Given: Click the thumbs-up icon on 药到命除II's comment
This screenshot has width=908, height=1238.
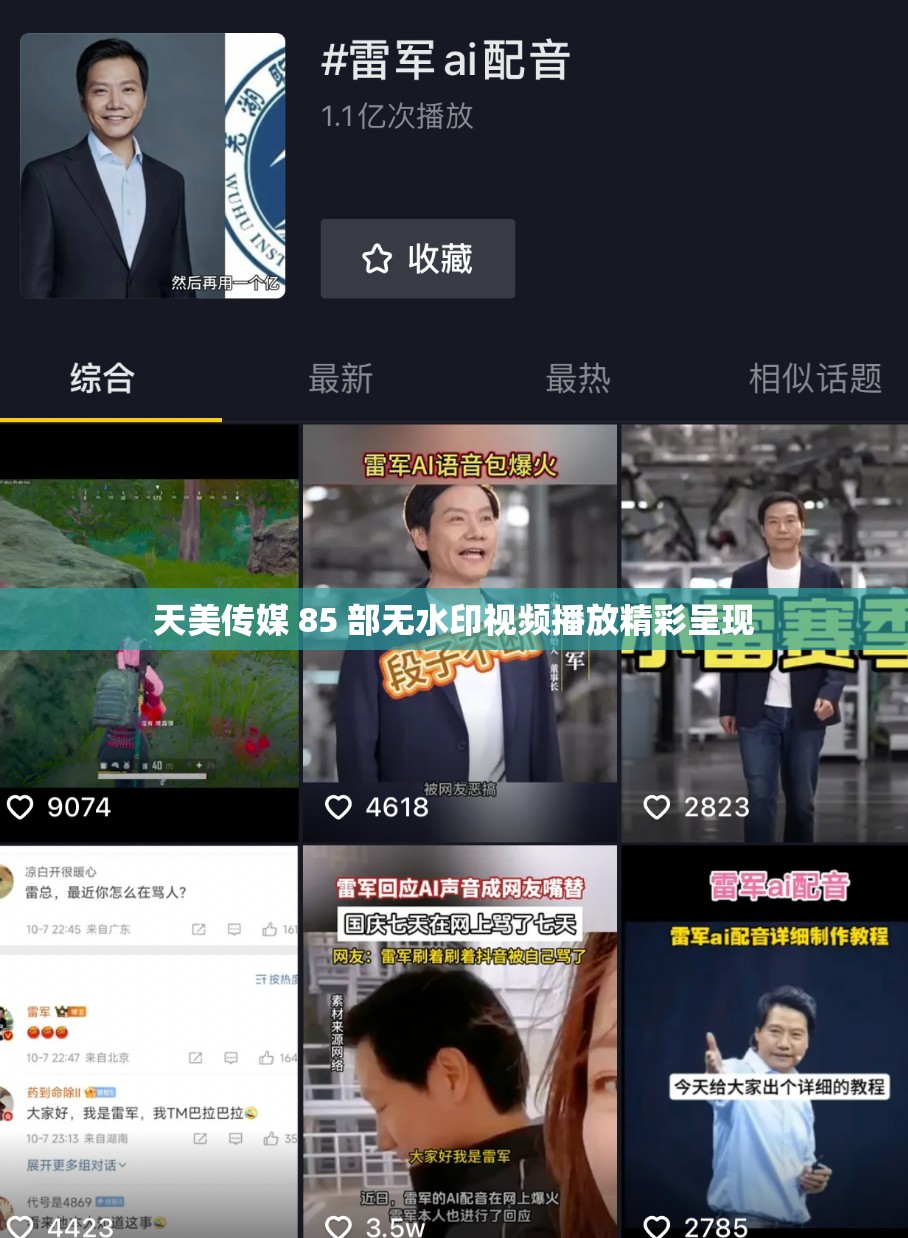Looking at the screenshot, I should [271, 1138].
